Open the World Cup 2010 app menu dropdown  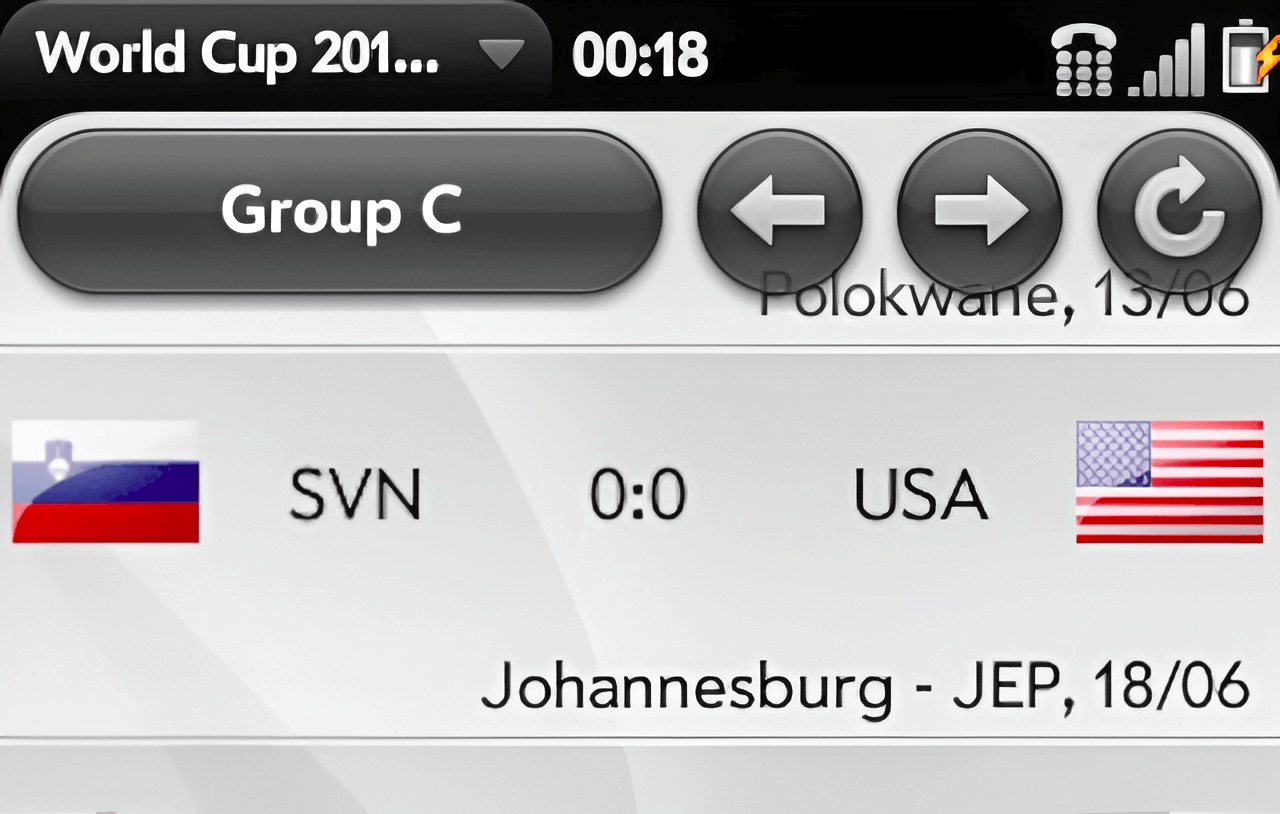coord(270,52)
